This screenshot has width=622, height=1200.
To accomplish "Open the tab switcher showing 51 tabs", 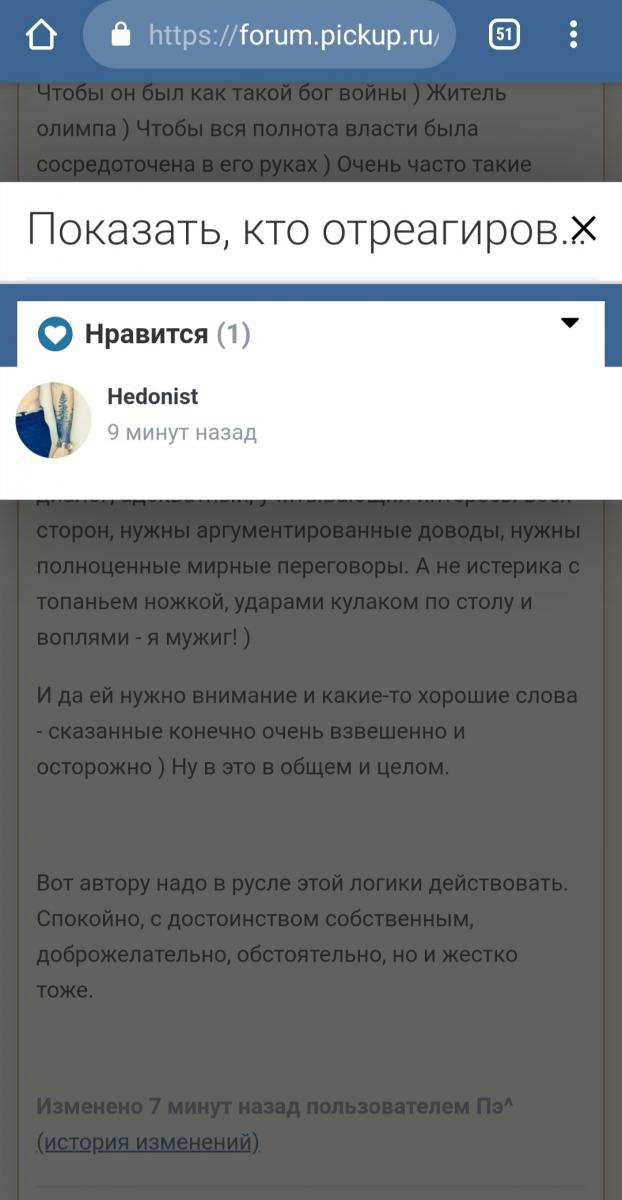I will [505, 36].
